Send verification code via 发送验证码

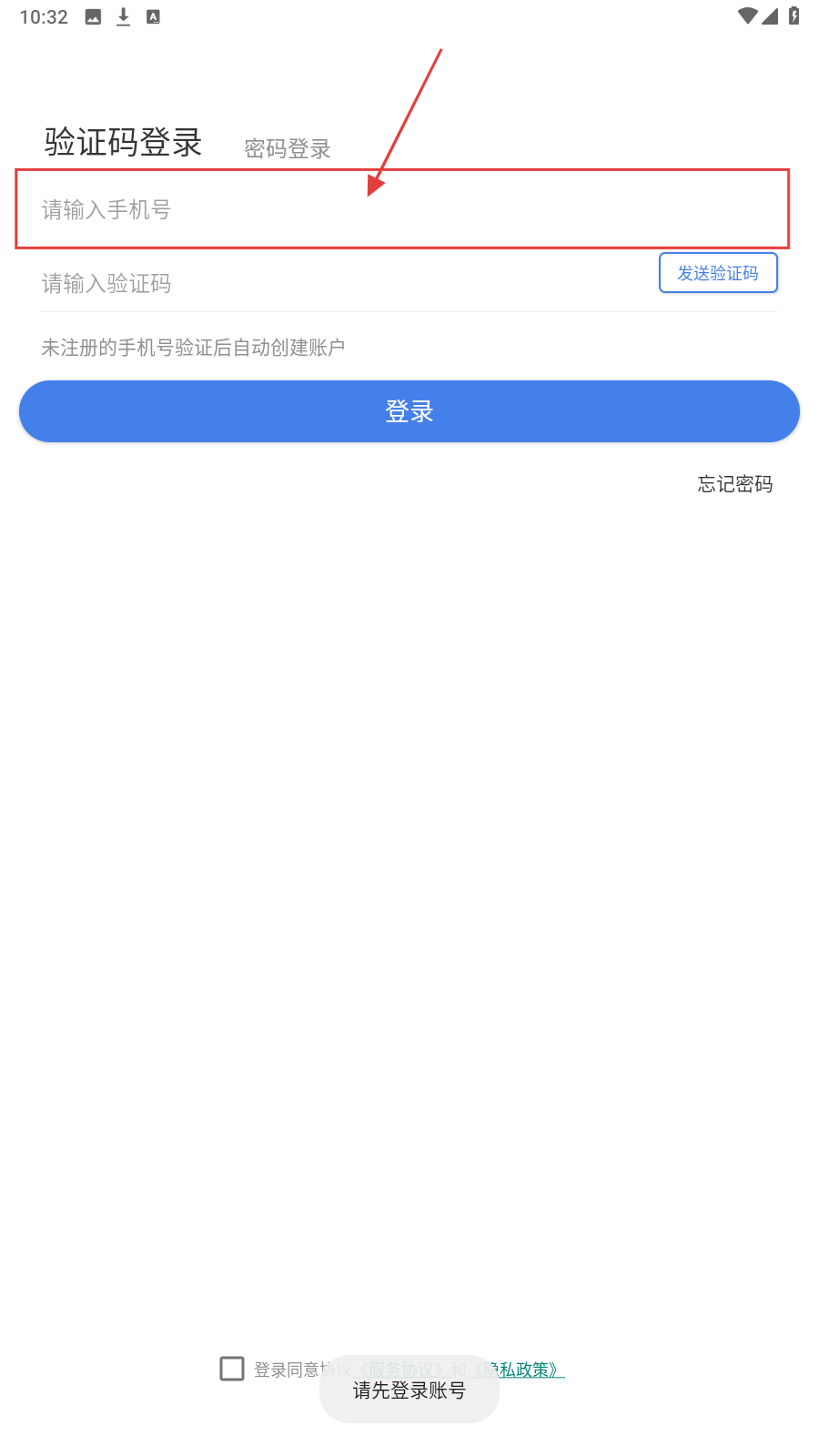coord(718,273)
